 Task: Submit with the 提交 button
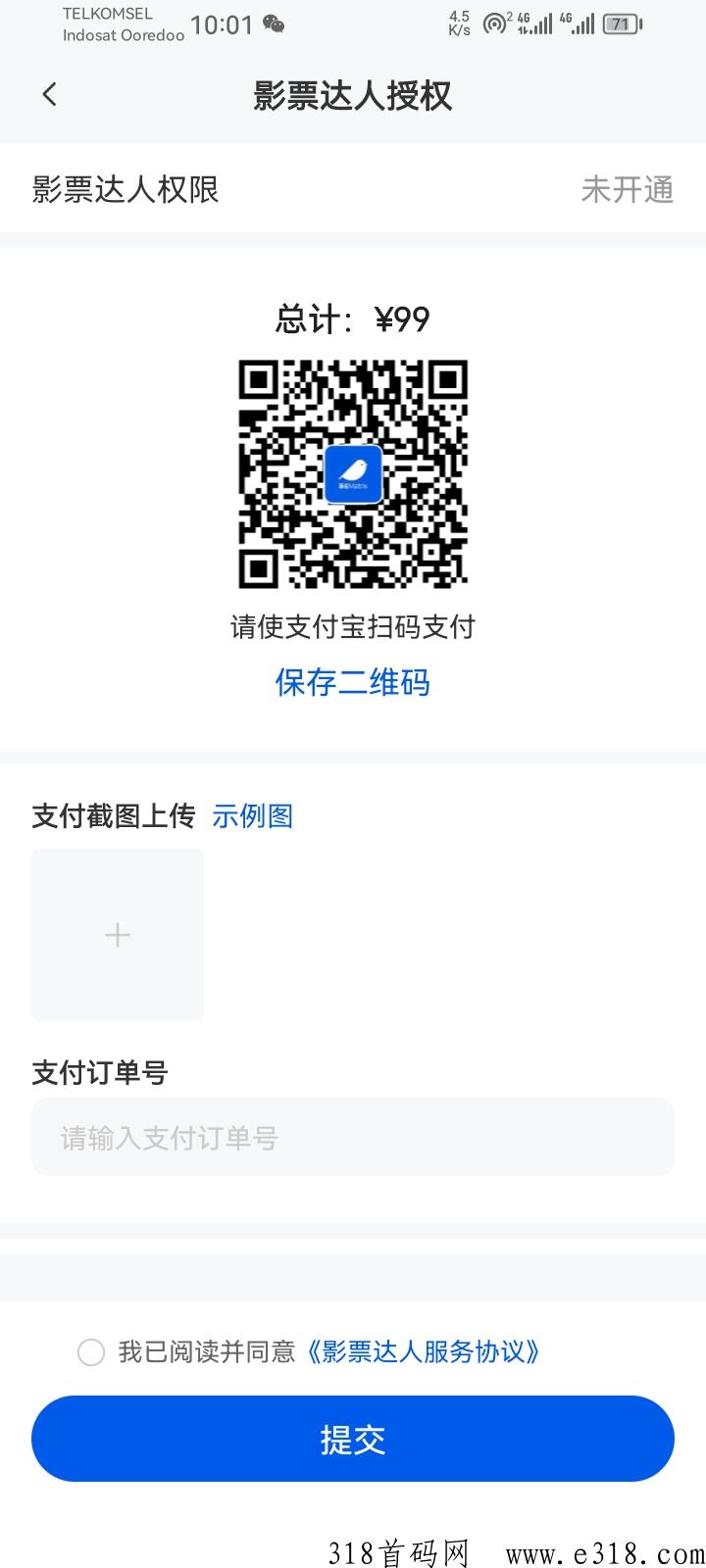pyautogui.click(x=353, y=1439)
